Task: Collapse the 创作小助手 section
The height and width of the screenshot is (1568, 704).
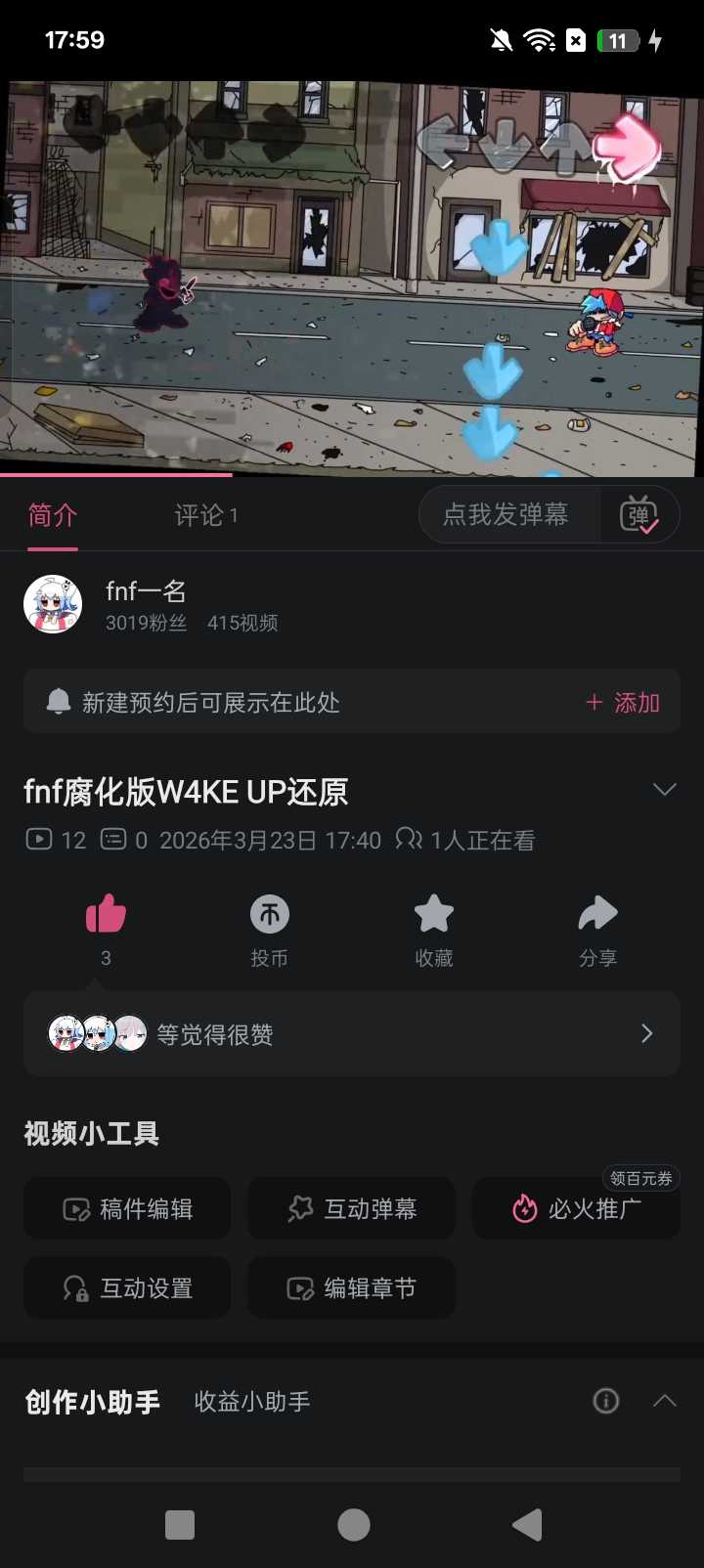Action: [664, 1401]
